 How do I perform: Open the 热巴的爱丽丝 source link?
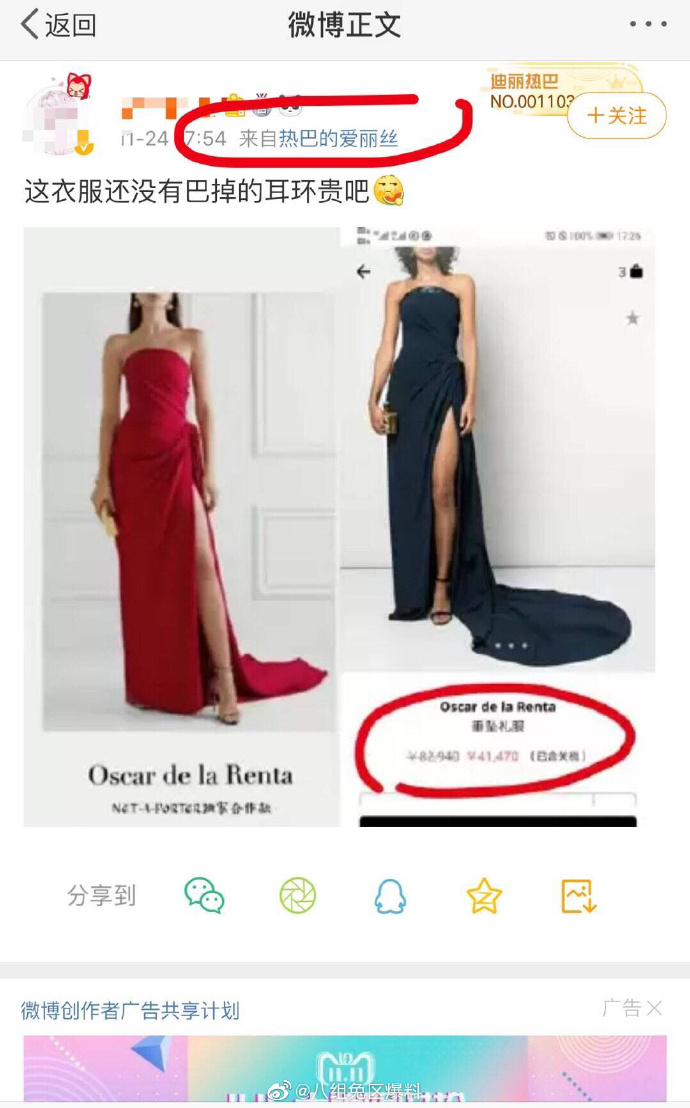pyautogui.click(x=338, y=139)
